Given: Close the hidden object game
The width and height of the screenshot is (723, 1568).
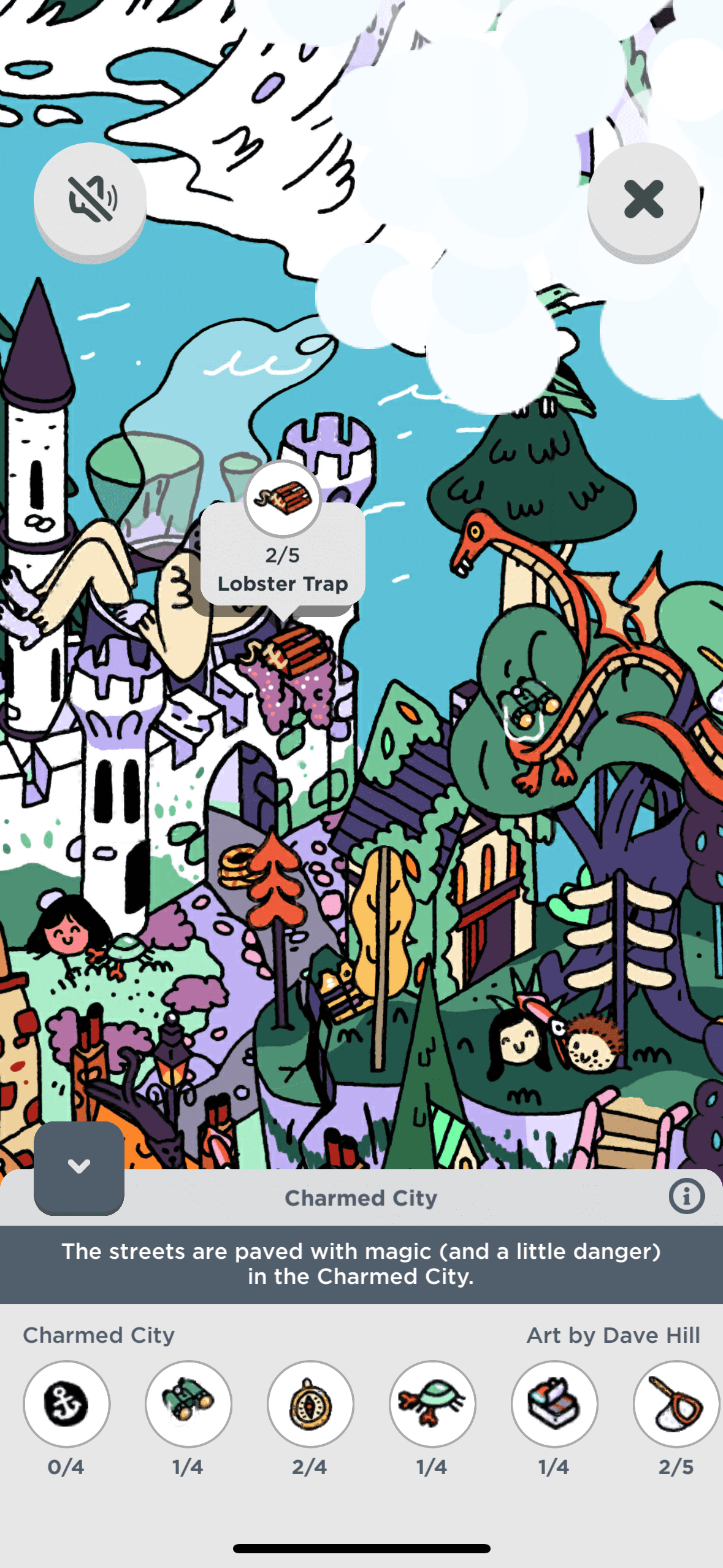Looking at the screenshot, I should [x=643, y=199].
